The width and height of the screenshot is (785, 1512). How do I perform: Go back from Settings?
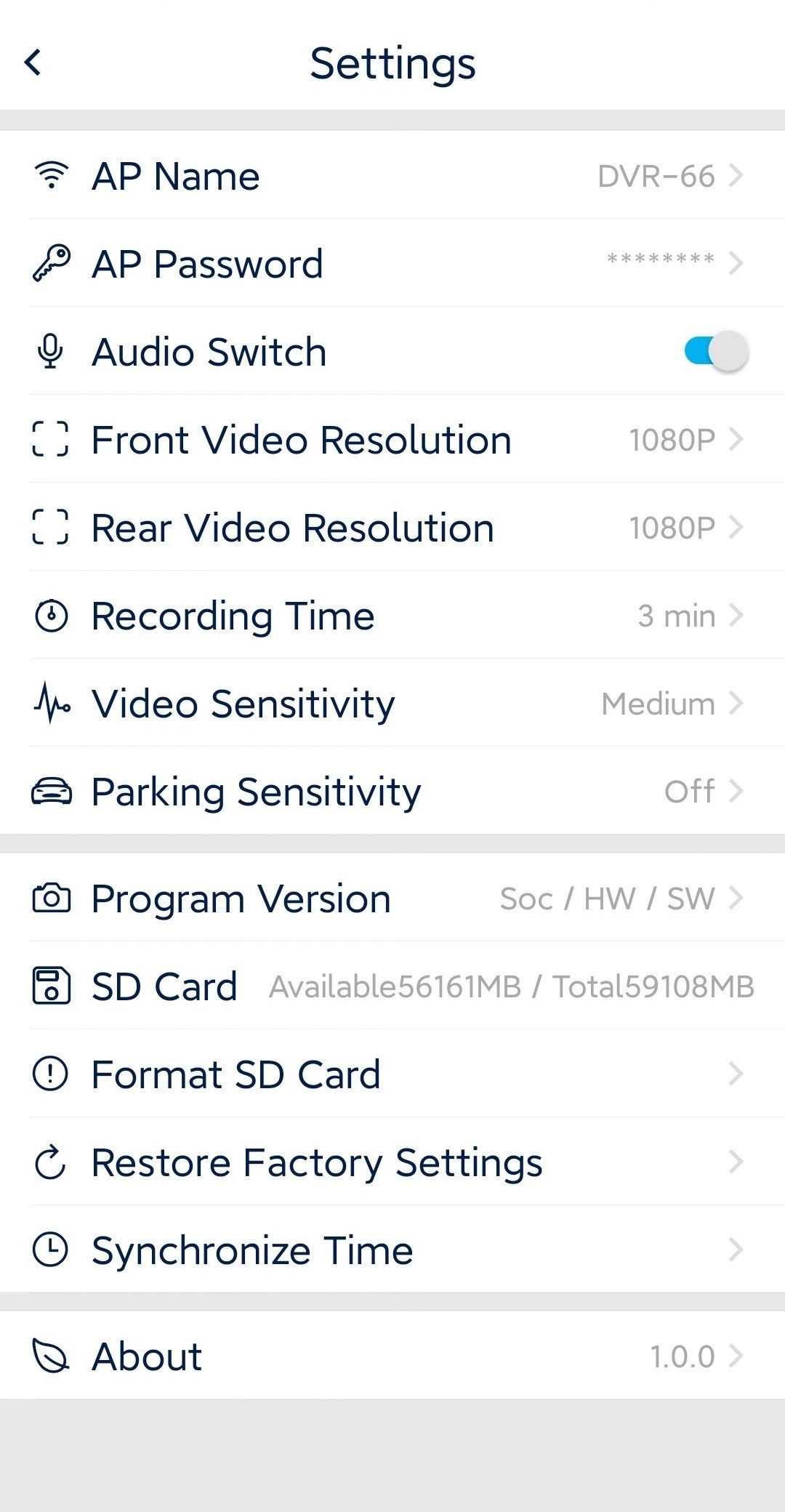coord(33,63)
